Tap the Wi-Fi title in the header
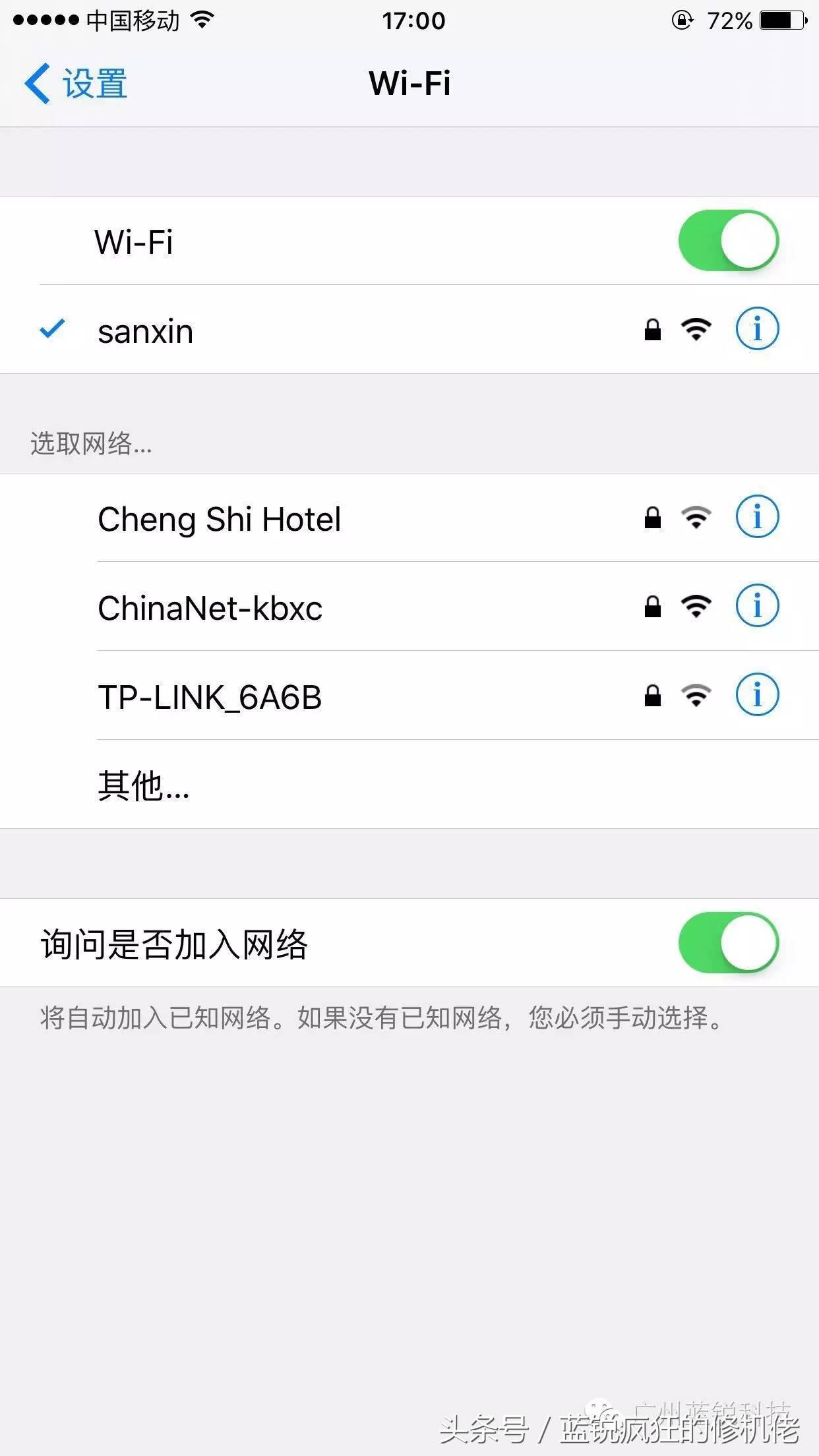This screenshot has width=819, height=1456. click(x=409, y=83)
